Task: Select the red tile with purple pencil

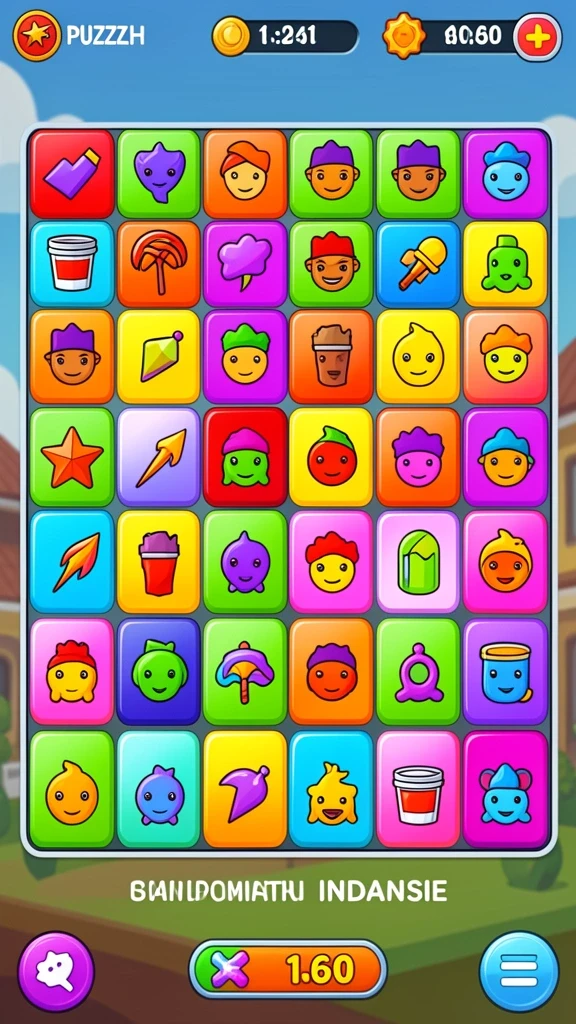Action: click(x=71, y=174)
